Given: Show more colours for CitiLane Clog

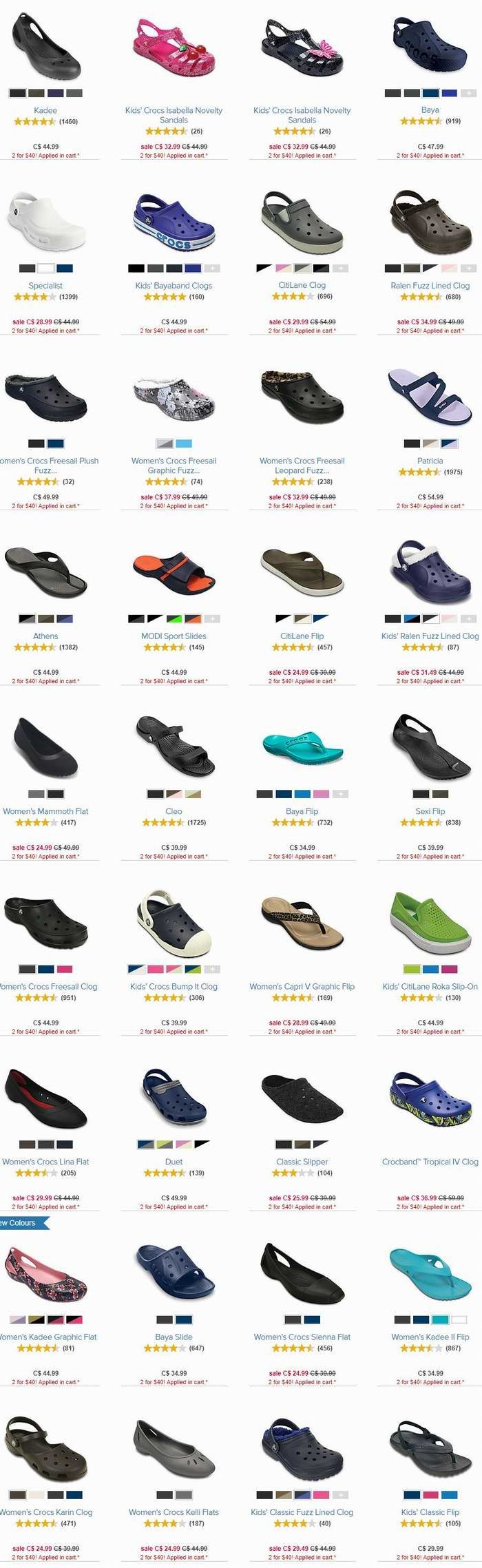Looking at the screenshot, I should tap(341, 268).
